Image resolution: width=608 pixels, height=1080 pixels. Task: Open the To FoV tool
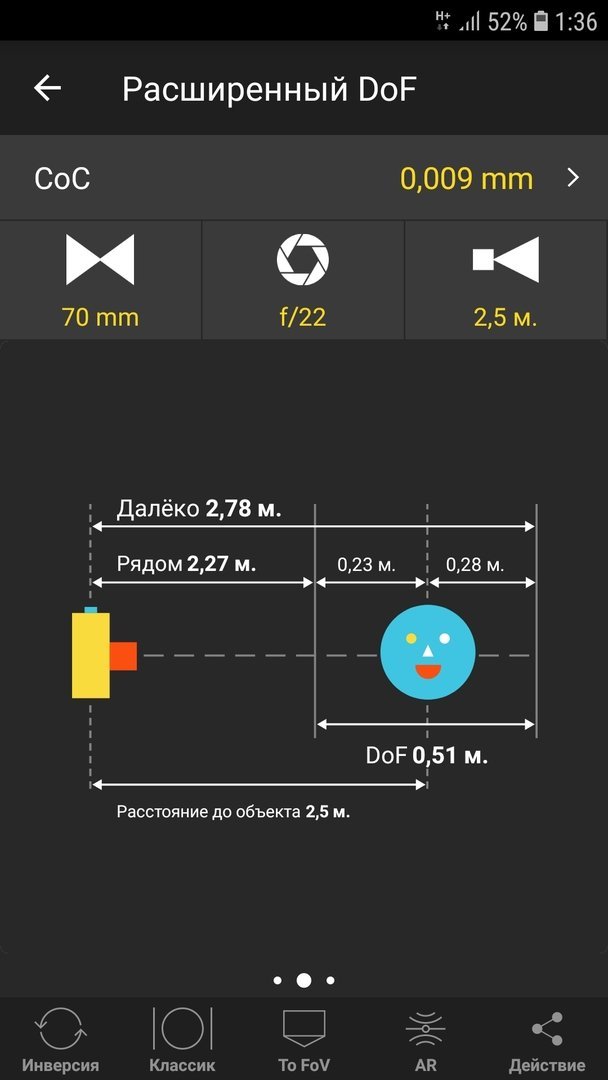(x=304, y=1039)
